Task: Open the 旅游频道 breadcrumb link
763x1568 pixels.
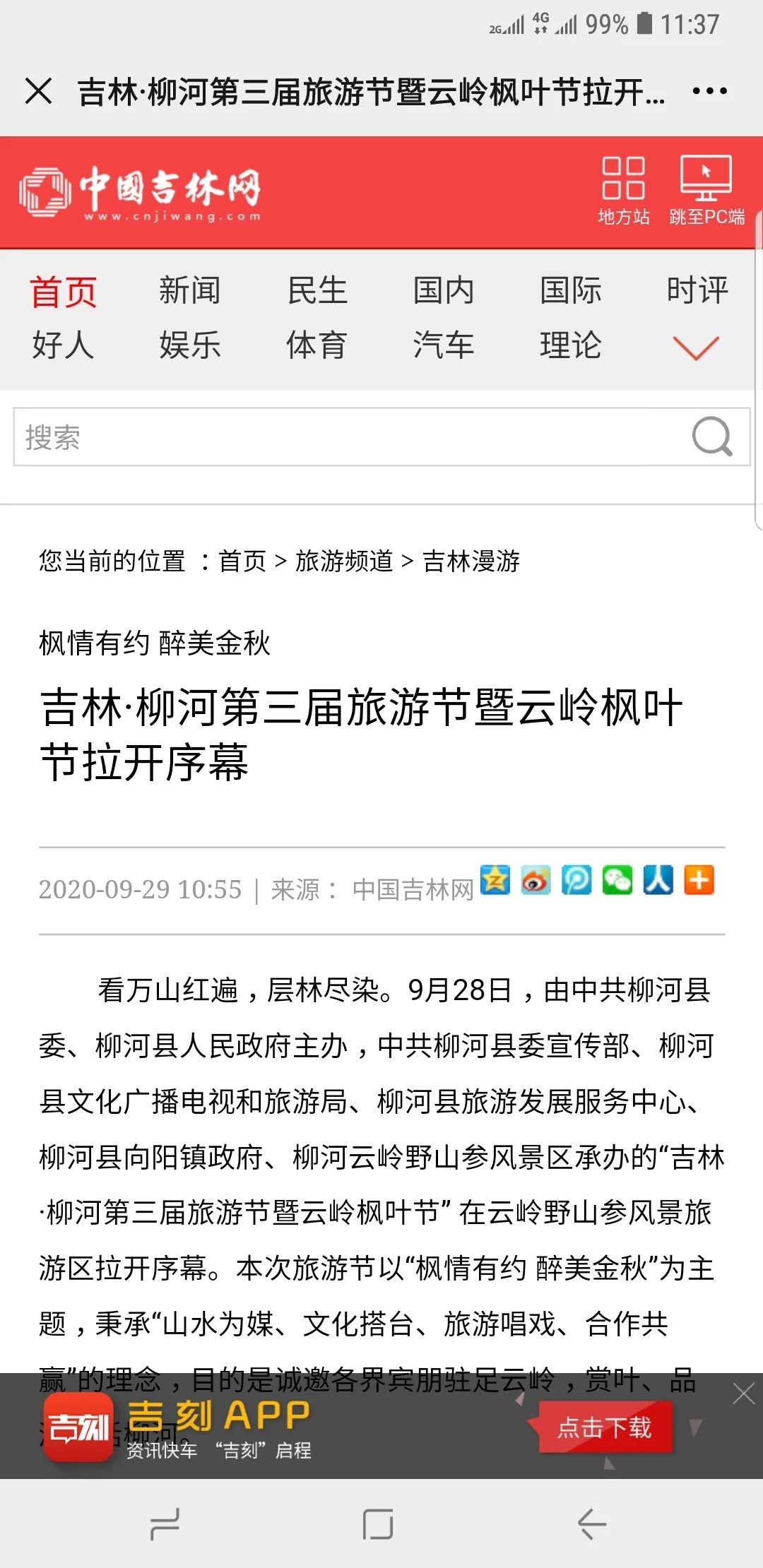Action: coord(344,561)
